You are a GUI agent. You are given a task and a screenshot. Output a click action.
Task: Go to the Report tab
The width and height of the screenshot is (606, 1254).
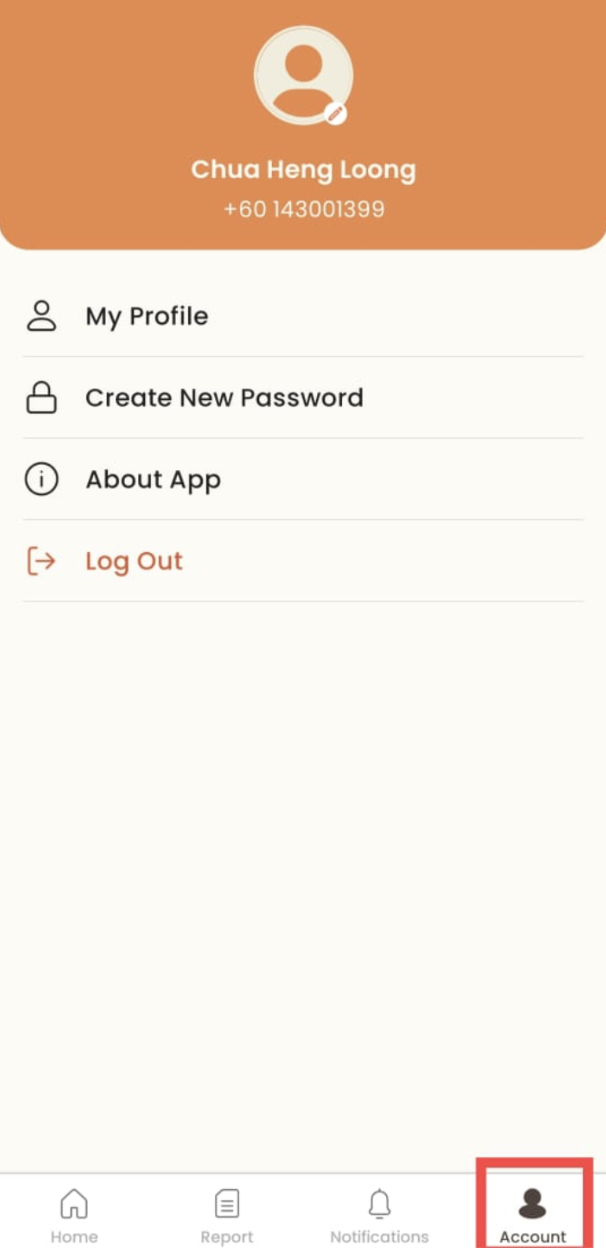coord(227,1214)
